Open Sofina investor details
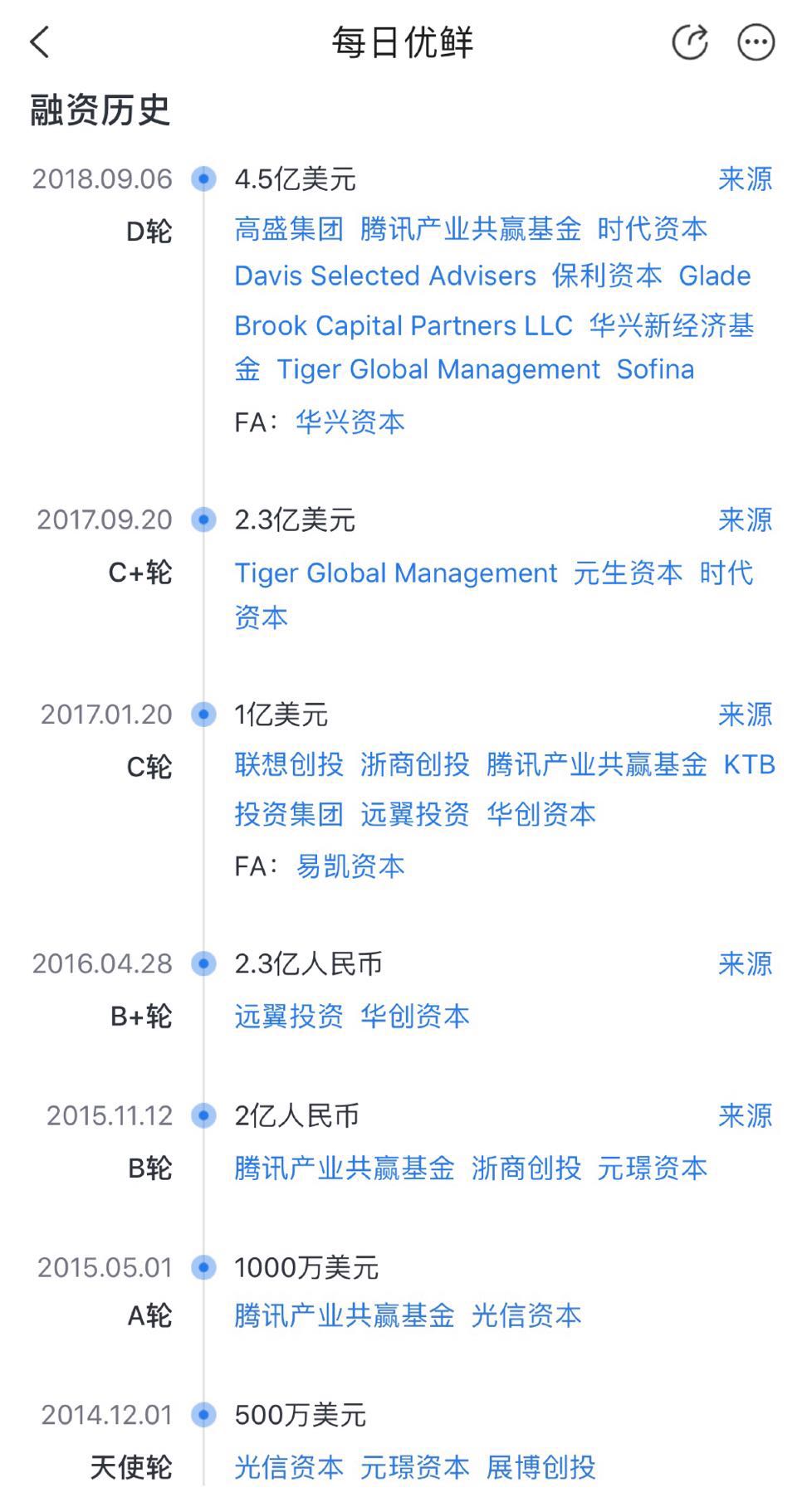Viewport: 807px width, 1512px height. tap(655, 369)
